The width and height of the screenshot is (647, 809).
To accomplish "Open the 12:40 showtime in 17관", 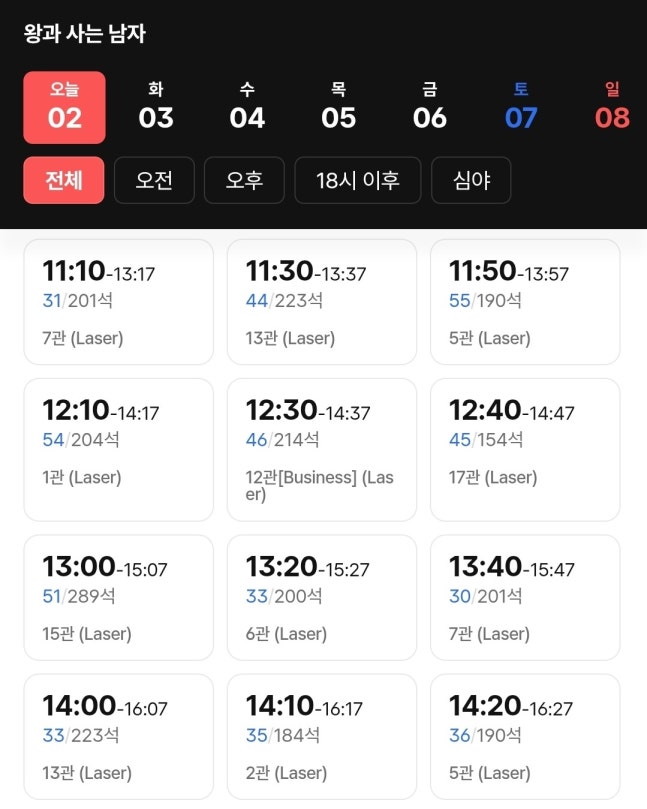I will (524, 449).
